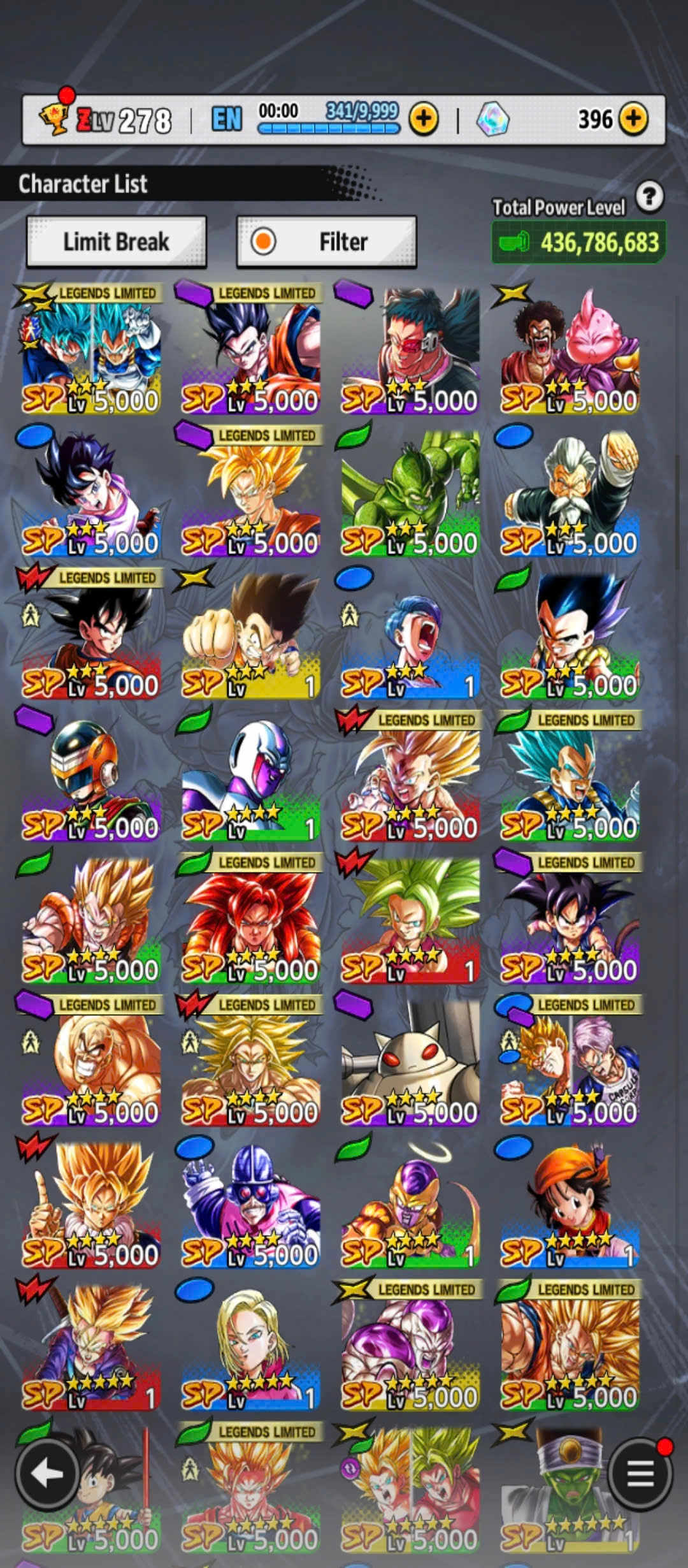Add crystals with the plus icon beside 396
The width and height of the screenshot is (688, 1568).
point(633,119)
